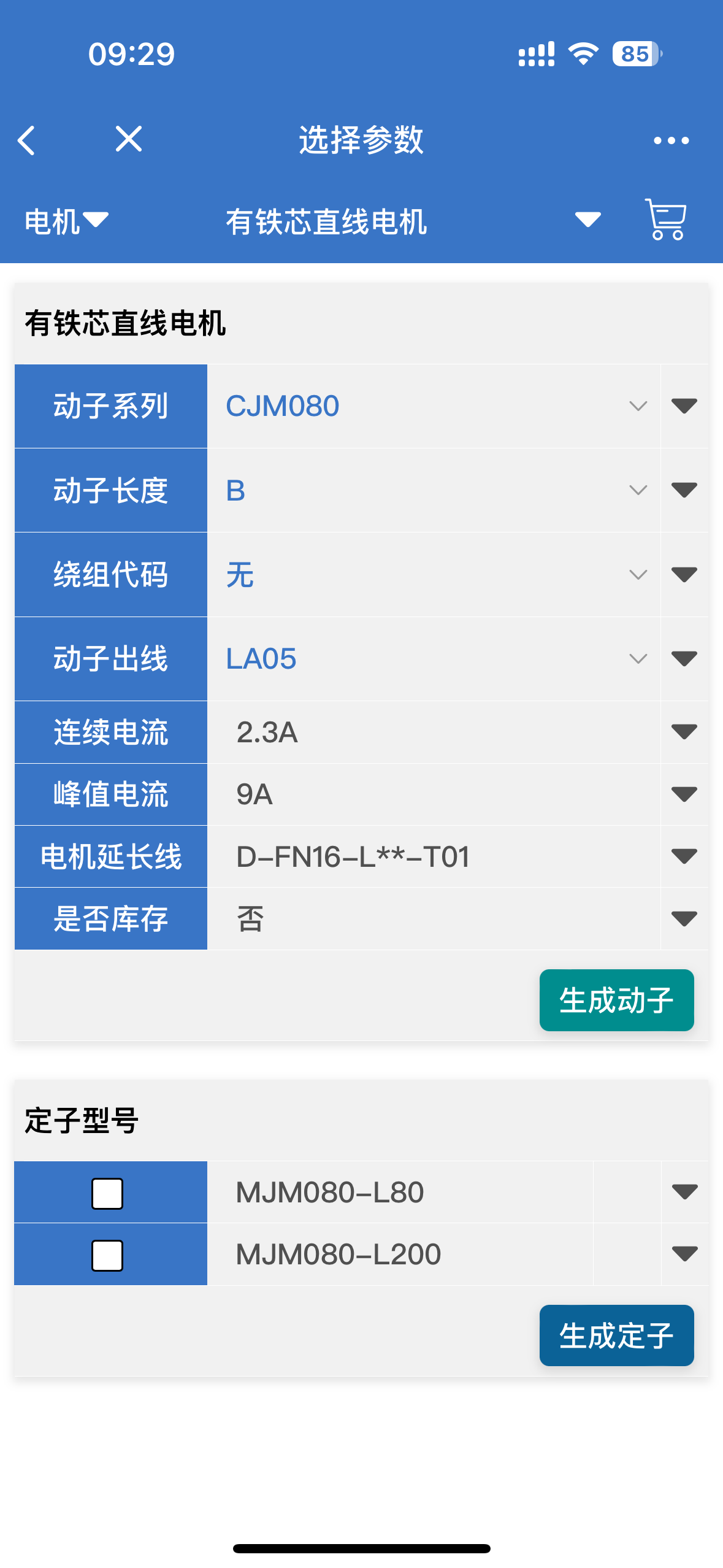Tap the 生成定子 button
Viewport: 723px width, 1568px height.
(616, 1335)
